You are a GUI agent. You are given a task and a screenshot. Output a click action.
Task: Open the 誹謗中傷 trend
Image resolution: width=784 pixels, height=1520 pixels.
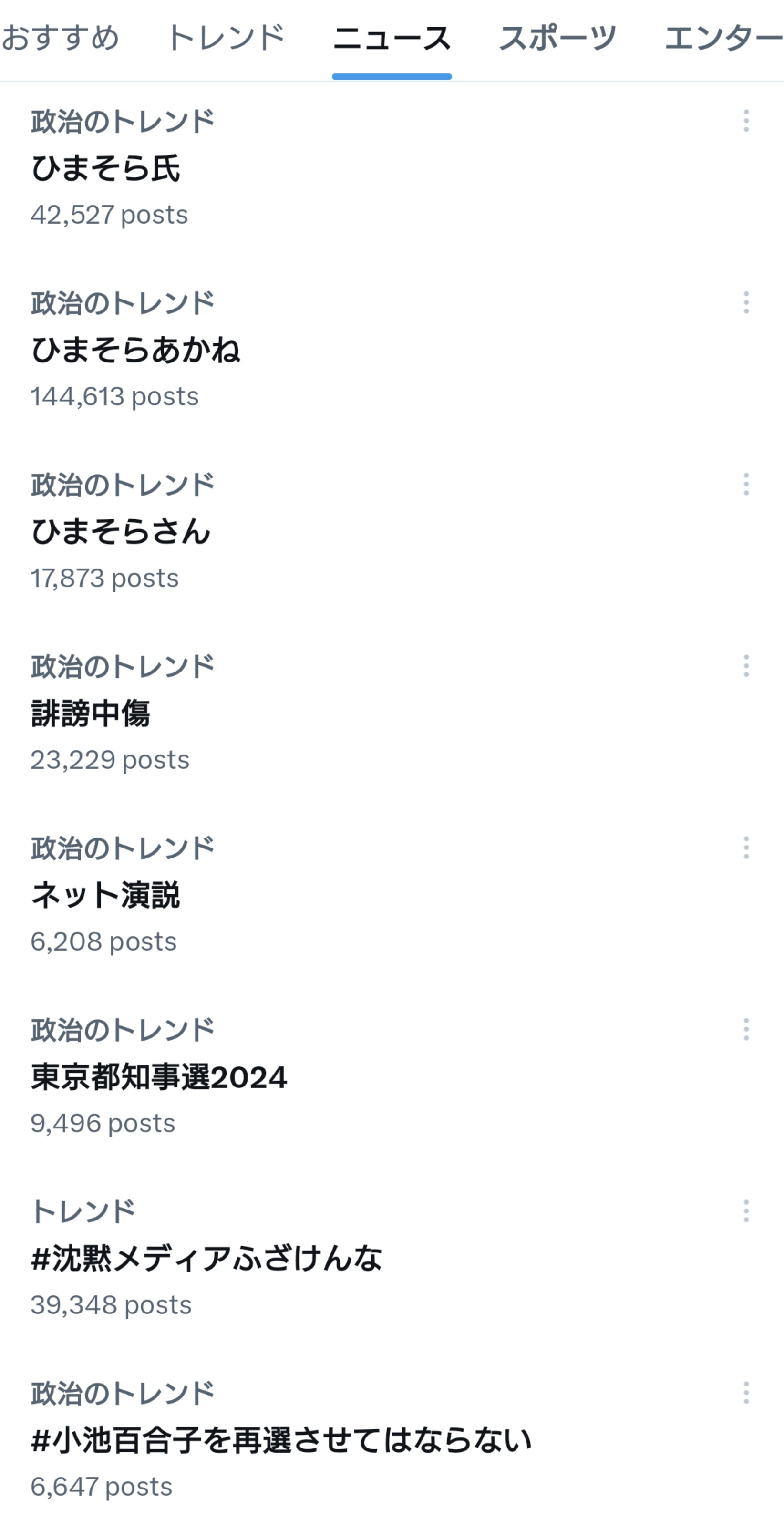392,713
